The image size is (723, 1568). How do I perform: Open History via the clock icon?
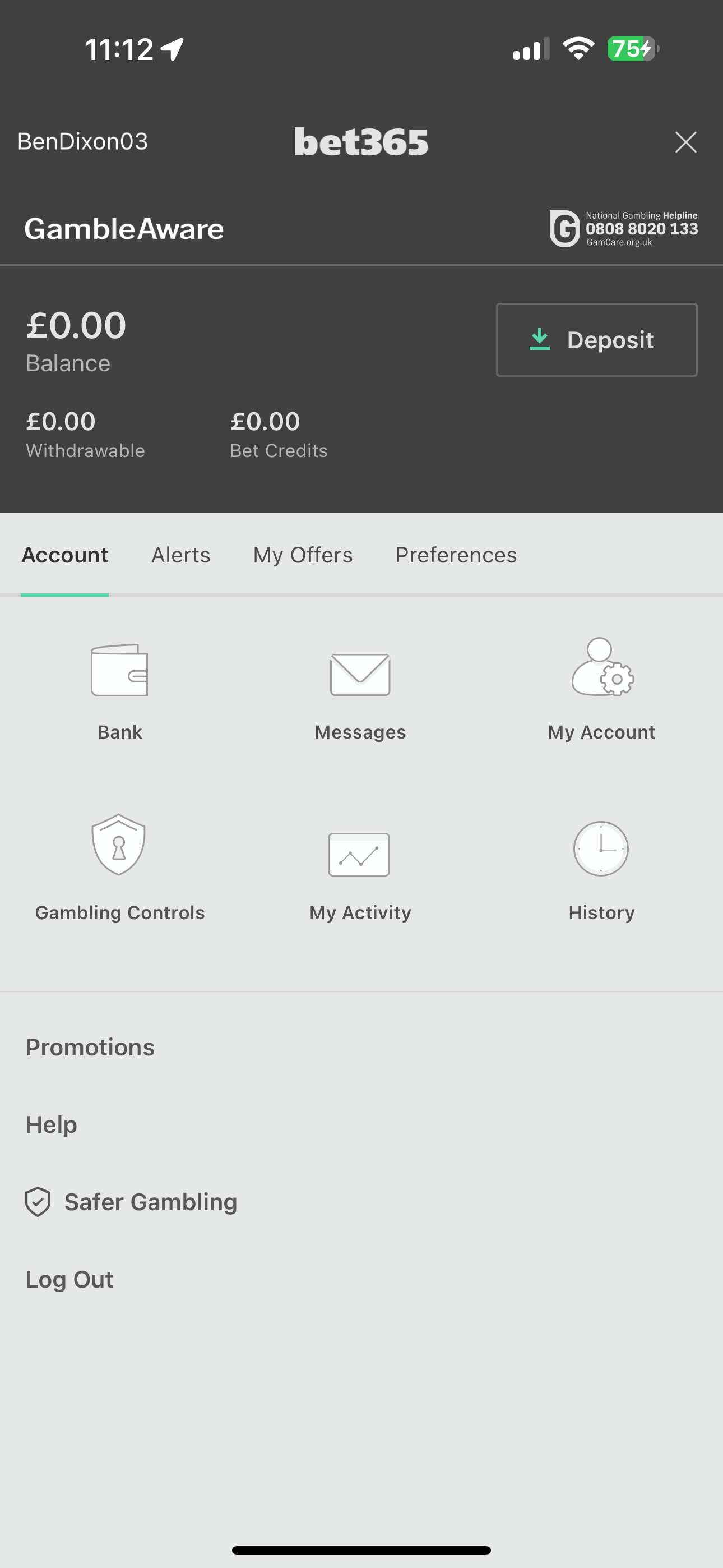point(601,849)
